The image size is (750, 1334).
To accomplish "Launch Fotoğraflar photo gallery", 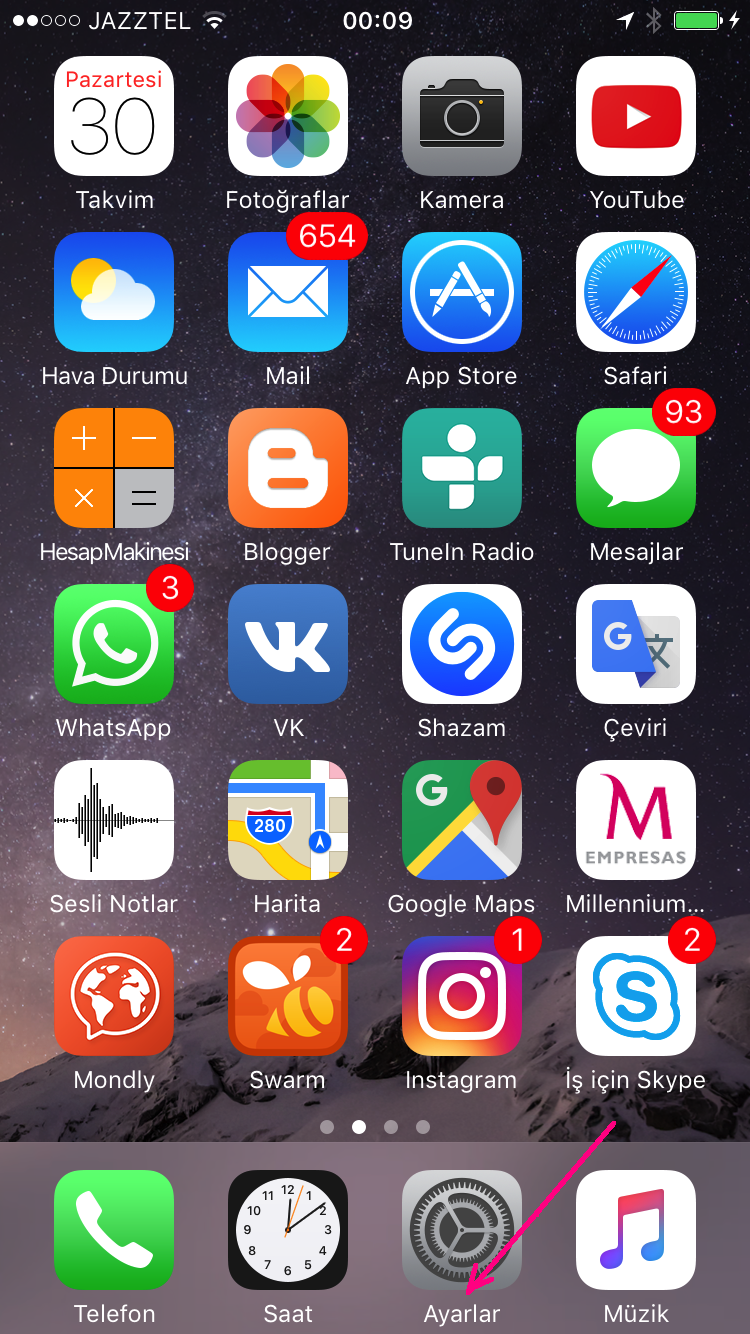I will tap(288, 116).
